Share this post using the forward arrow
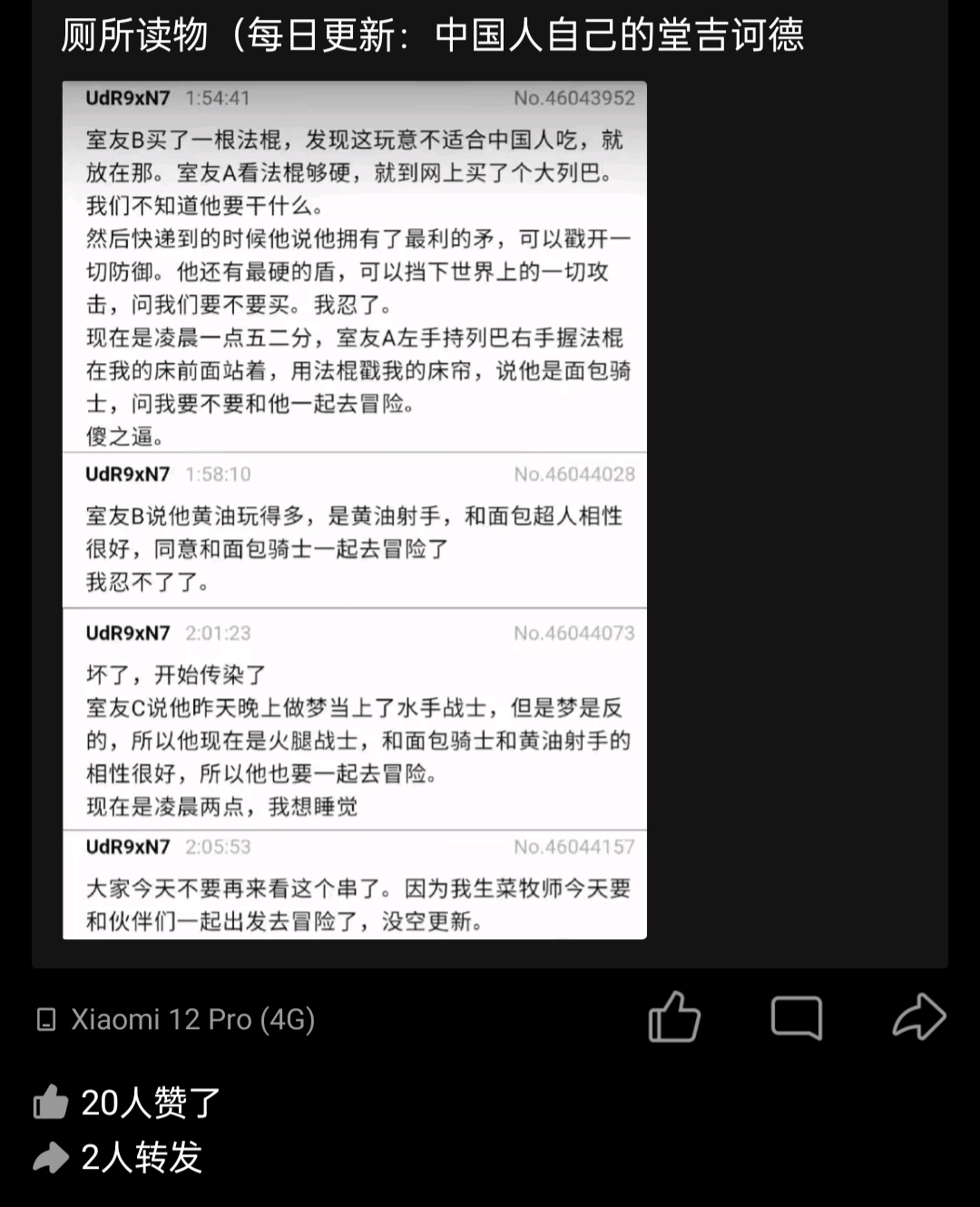This screenshot has height=1207, width=980. pos(918,1016)
